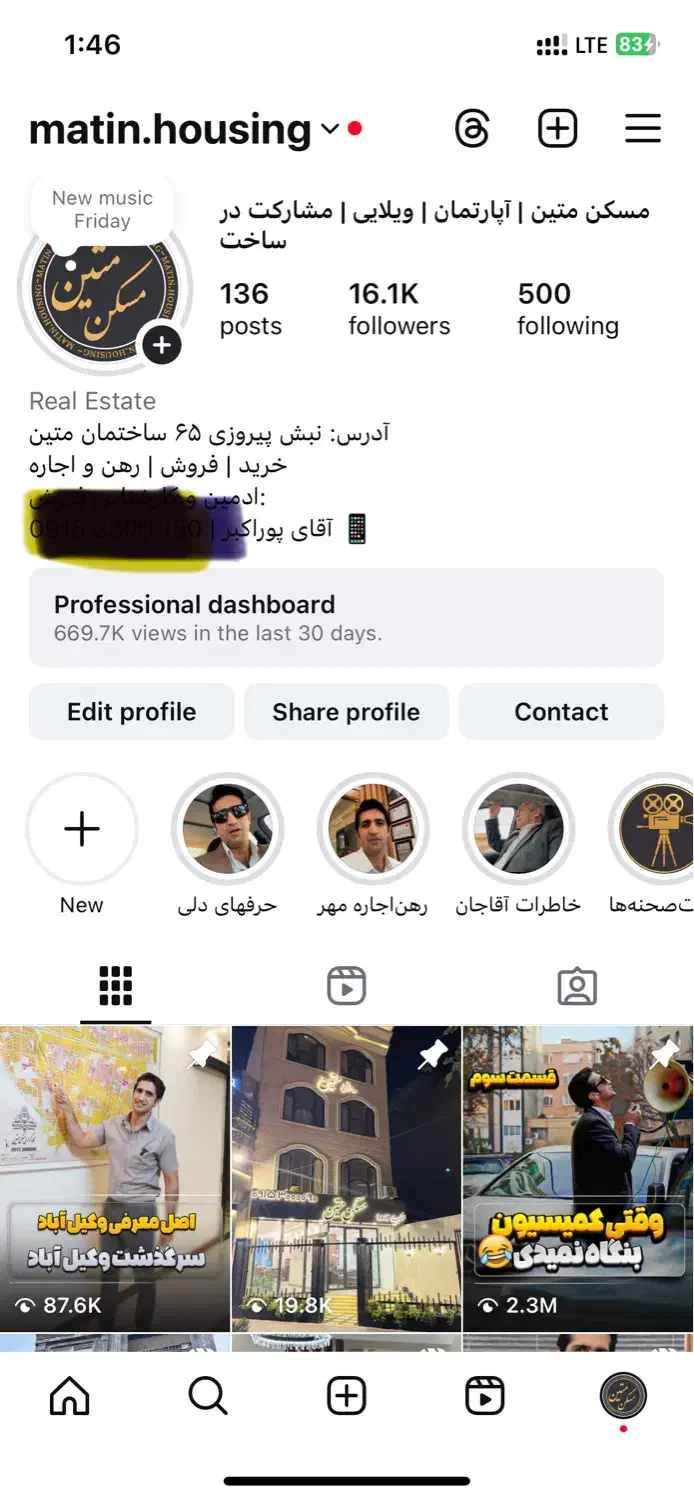Viewport: 694px width, 1500px height.
Task: Switch to the Reels tab on profile
Action: pos(346,986)
